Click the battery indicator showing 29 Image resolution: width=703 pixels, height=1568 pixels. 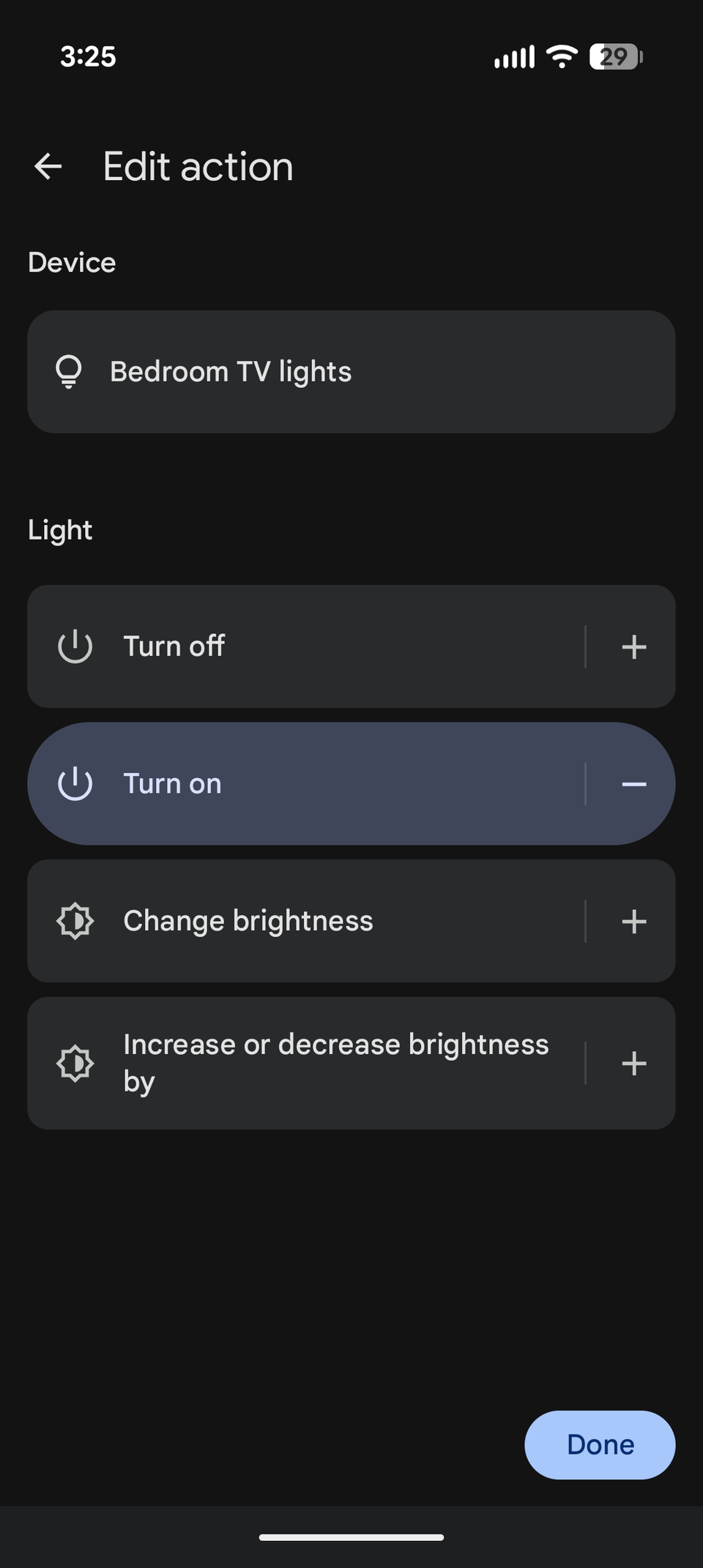614,56
